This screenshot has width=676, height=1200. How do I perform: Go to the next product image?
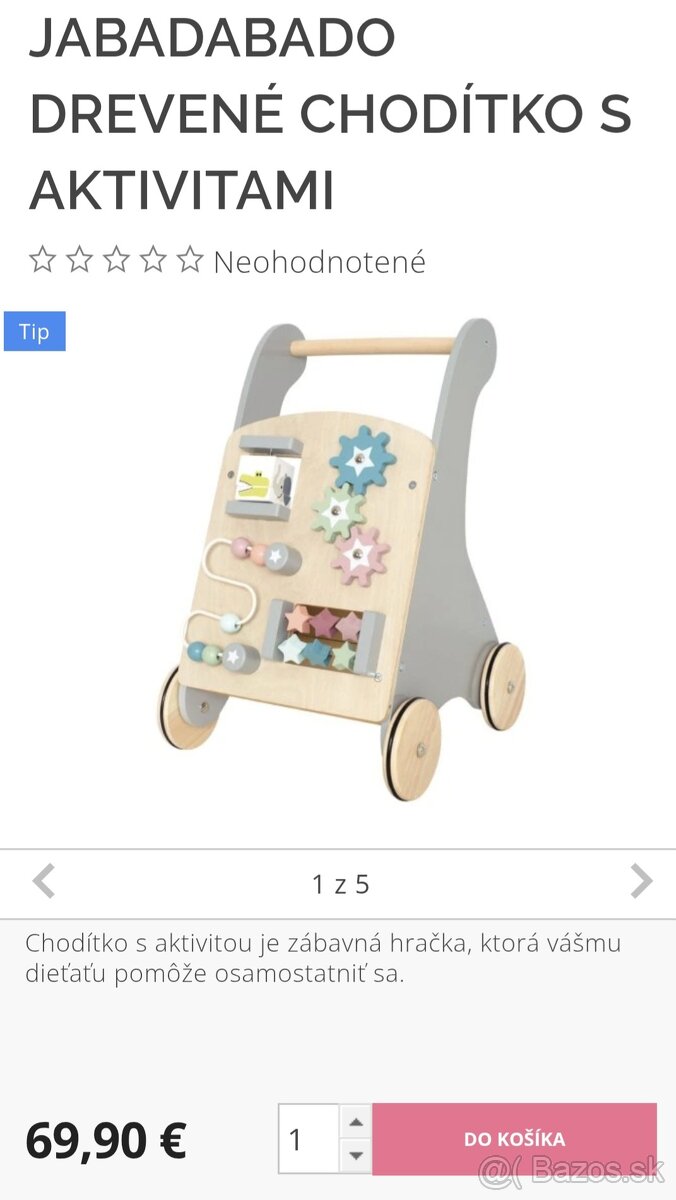pyautogui.click(x=640, y=882)
